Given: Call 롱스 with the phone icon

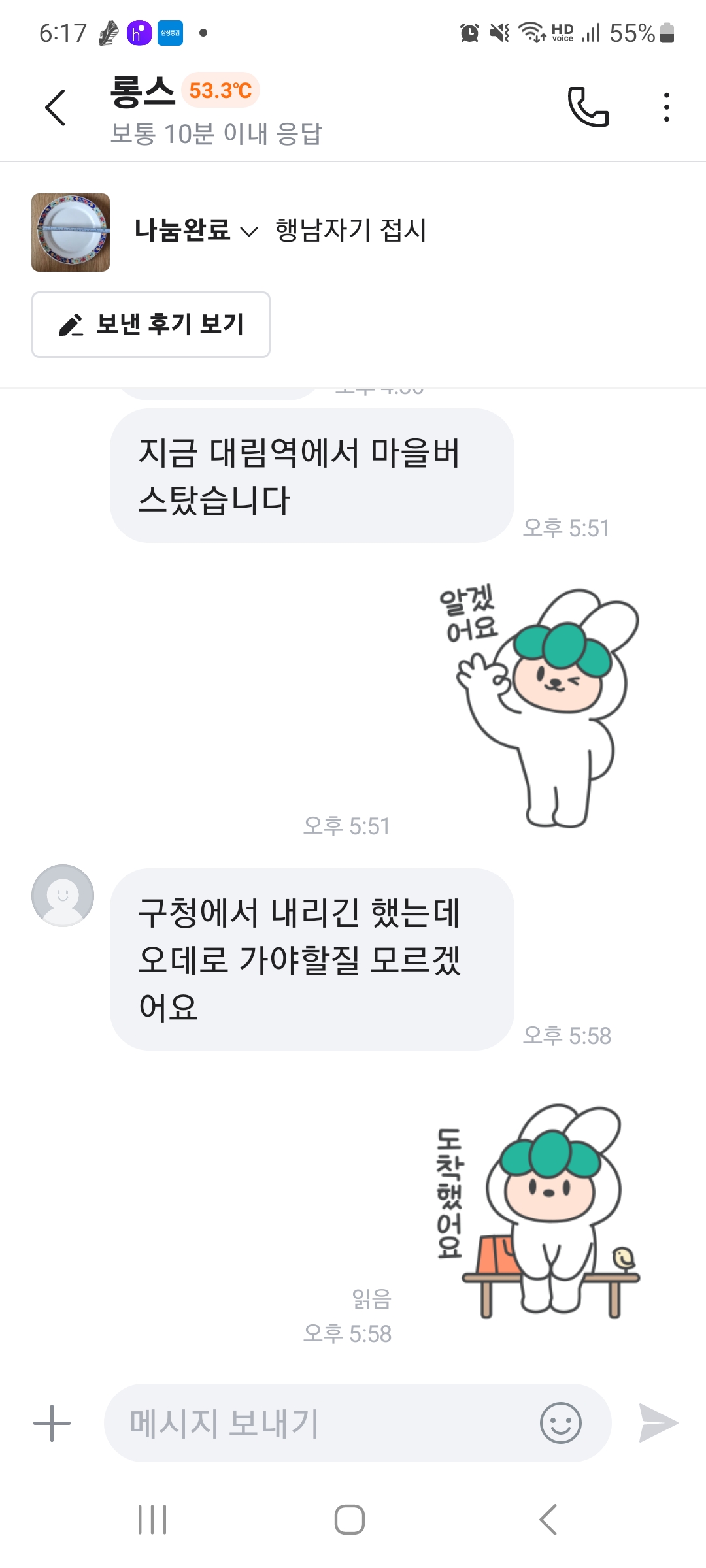Looking at the screenshot, I should tap(588, 106).
